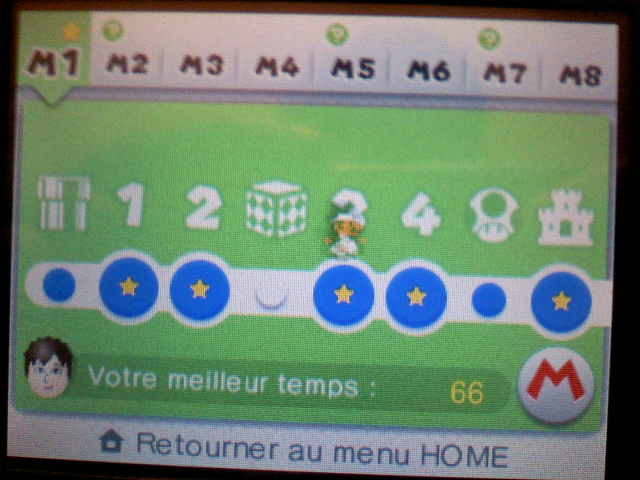Select the level 3 node
Screen dimensions: 640x480
[343, 294]
